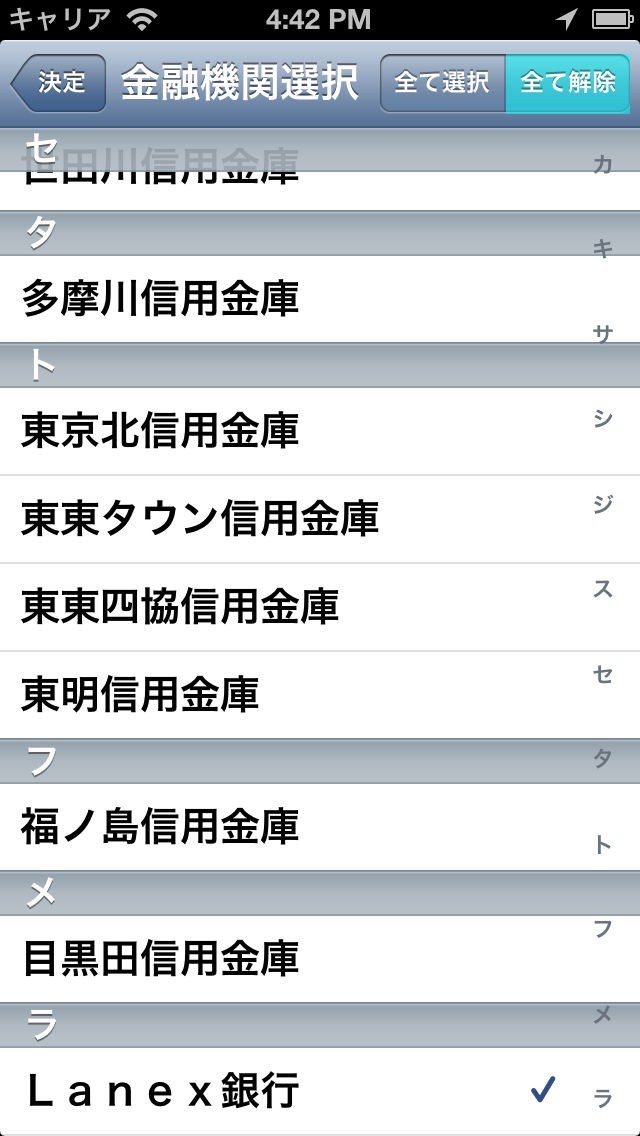The height and width of the screenshot is (1136, 640).
Task: Select all with 全て選択
Action: [442, 83]
